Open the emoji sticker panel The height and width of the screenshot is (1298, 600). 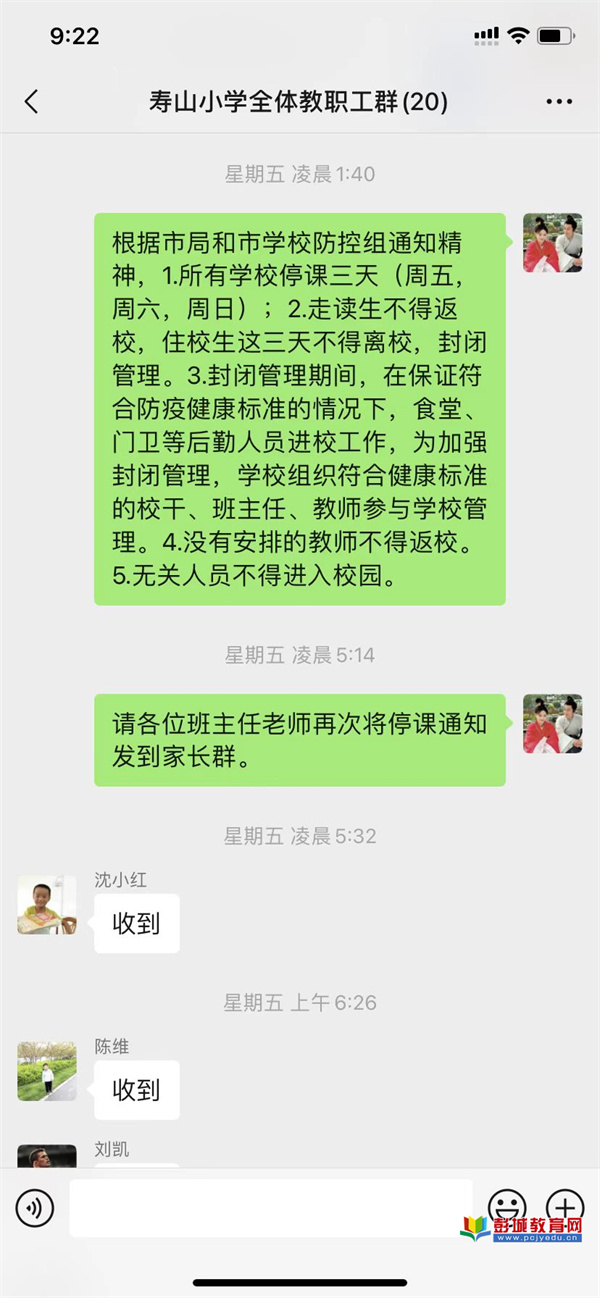coord(507,1206)
